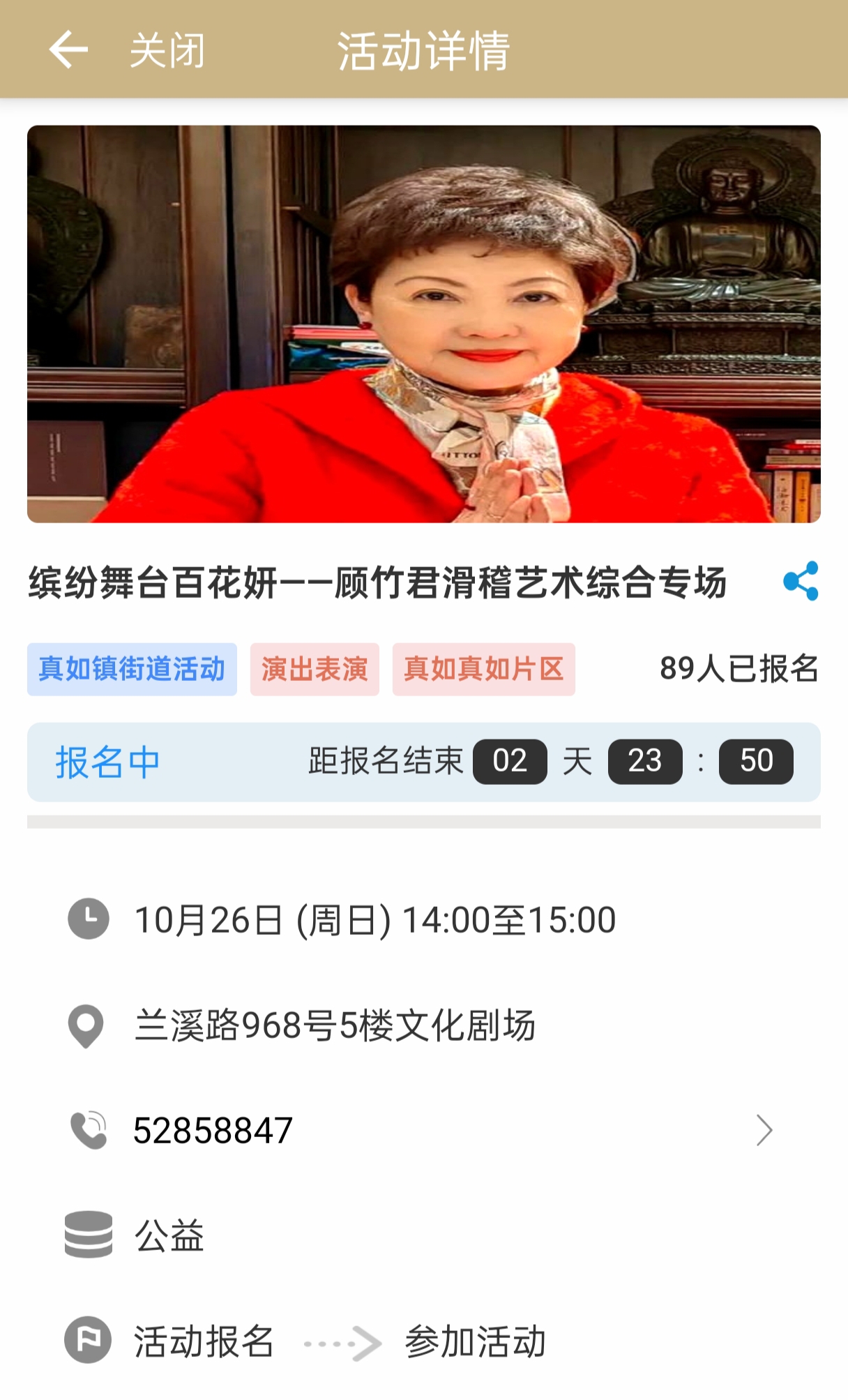Share this activity via share icon
This screenshot has height=1400, width=848.
click(801, 581)
